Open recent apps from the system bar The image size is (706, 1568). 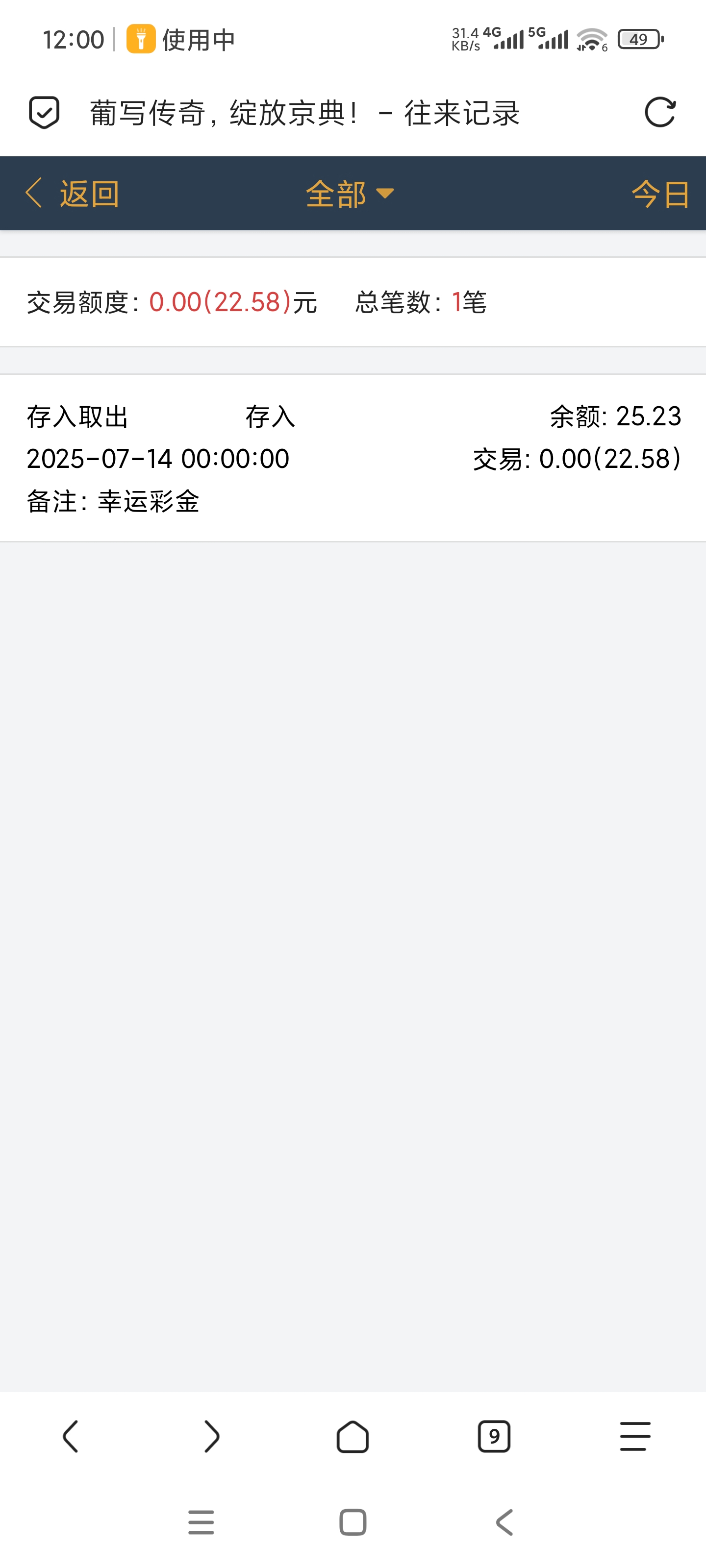pyautogui.click(x=201, y=1522)
